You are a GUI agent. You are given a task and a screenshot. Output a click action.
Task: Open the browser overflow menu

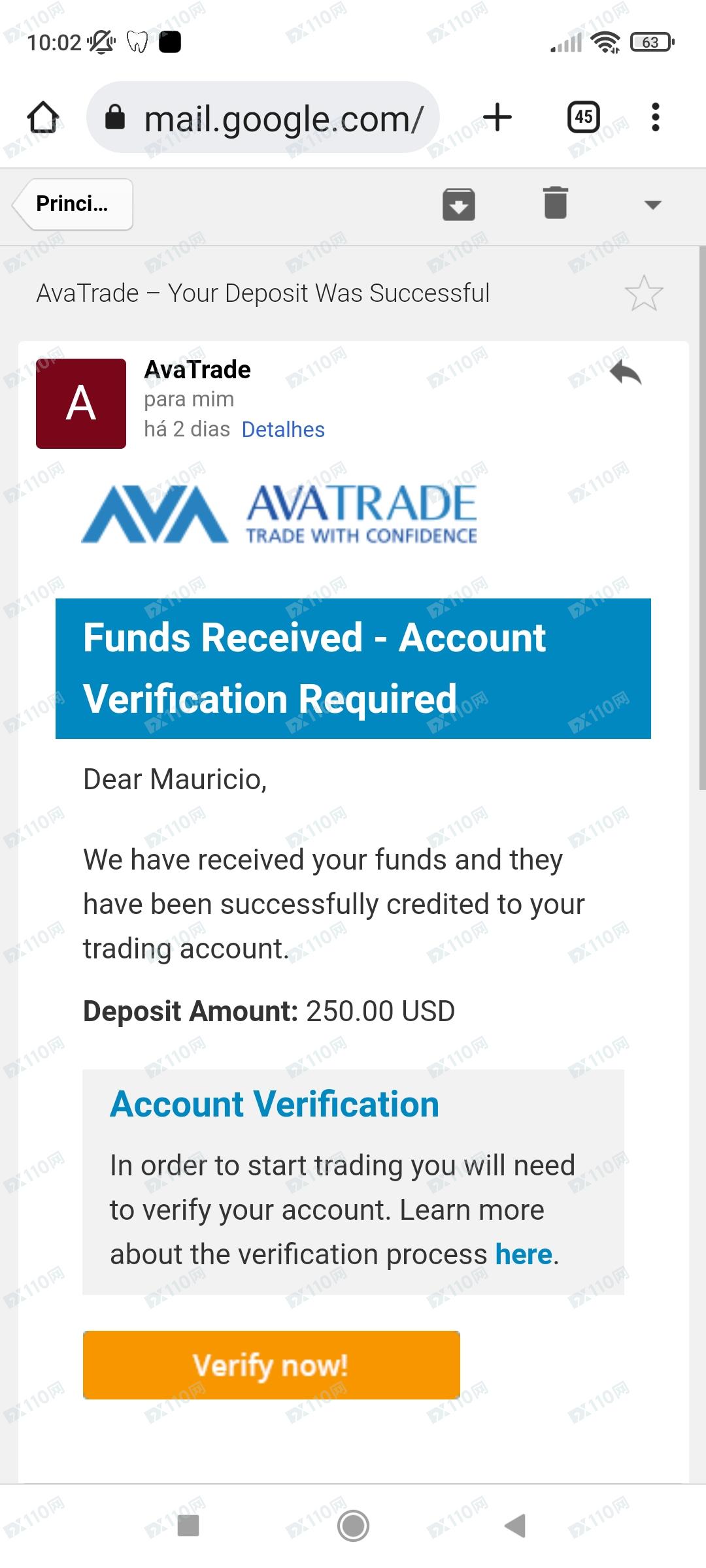[x=656, y=118]
